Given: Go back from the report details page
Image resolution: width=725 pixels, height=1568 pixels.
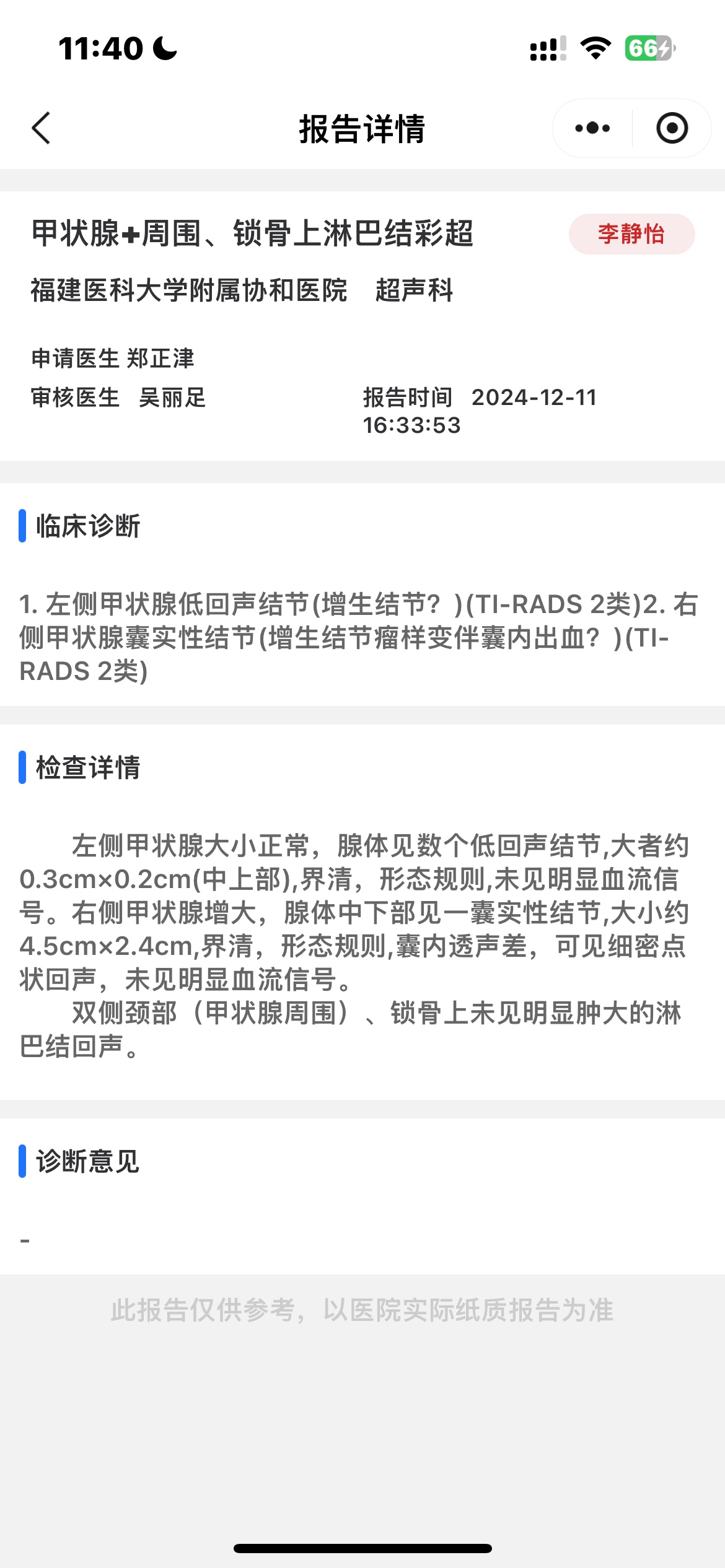Looking at the screenshot, I should tap(41, 128).
